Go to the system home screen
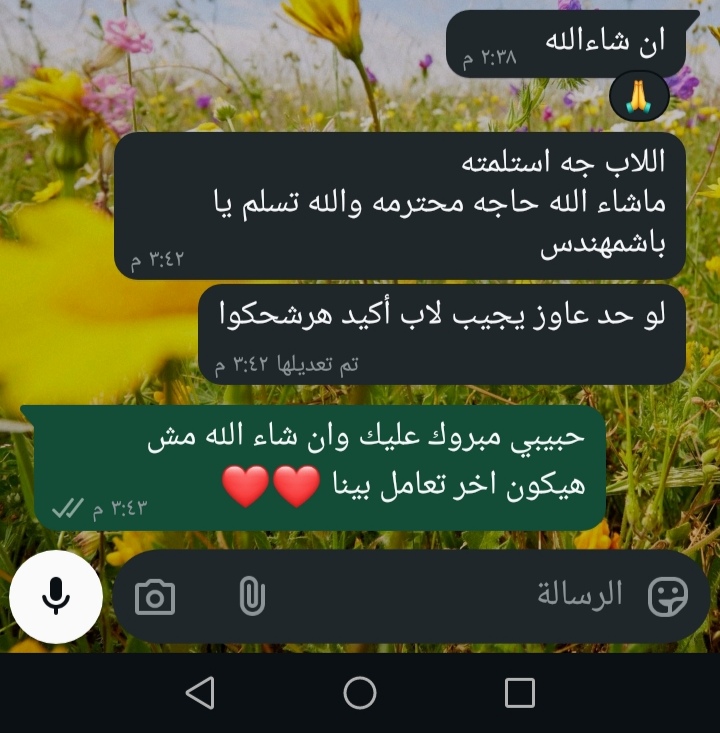Screen dimensions: 720x733 tap(360, 692)
